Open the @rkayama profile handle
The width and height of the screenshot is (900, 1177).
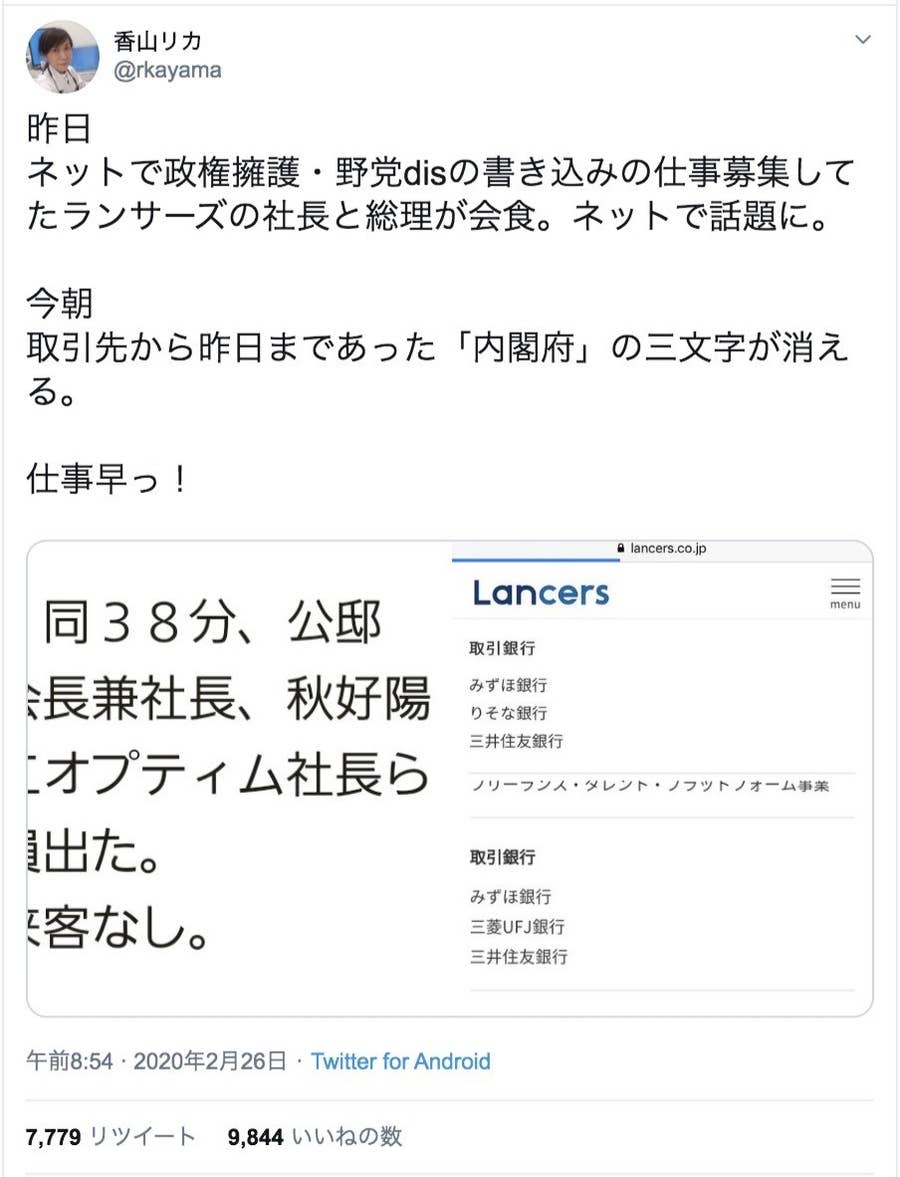tap(167, 70)
